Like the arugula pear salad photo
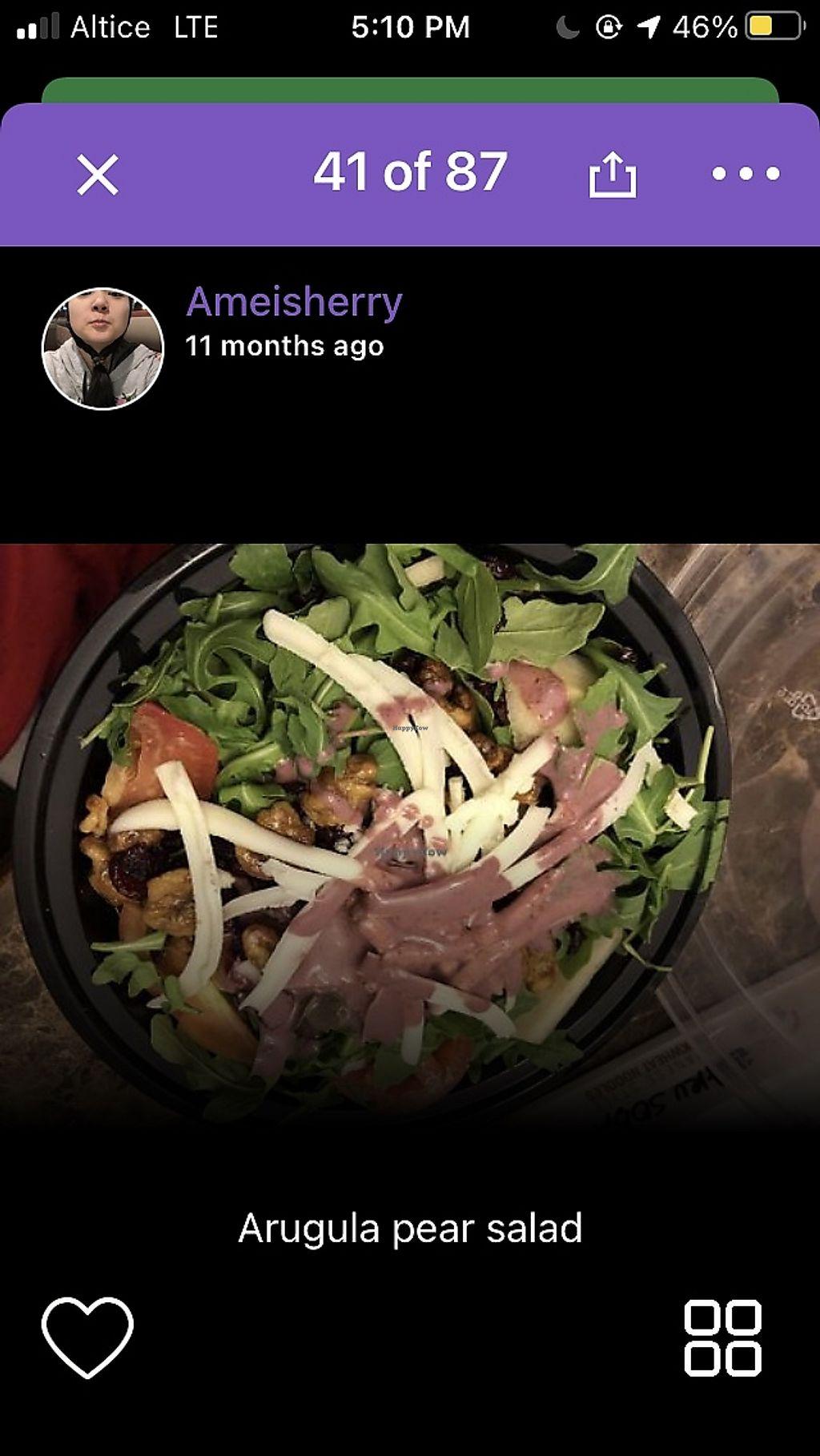The height and width of the screenshot is (1456, 820). [87, 1337]
